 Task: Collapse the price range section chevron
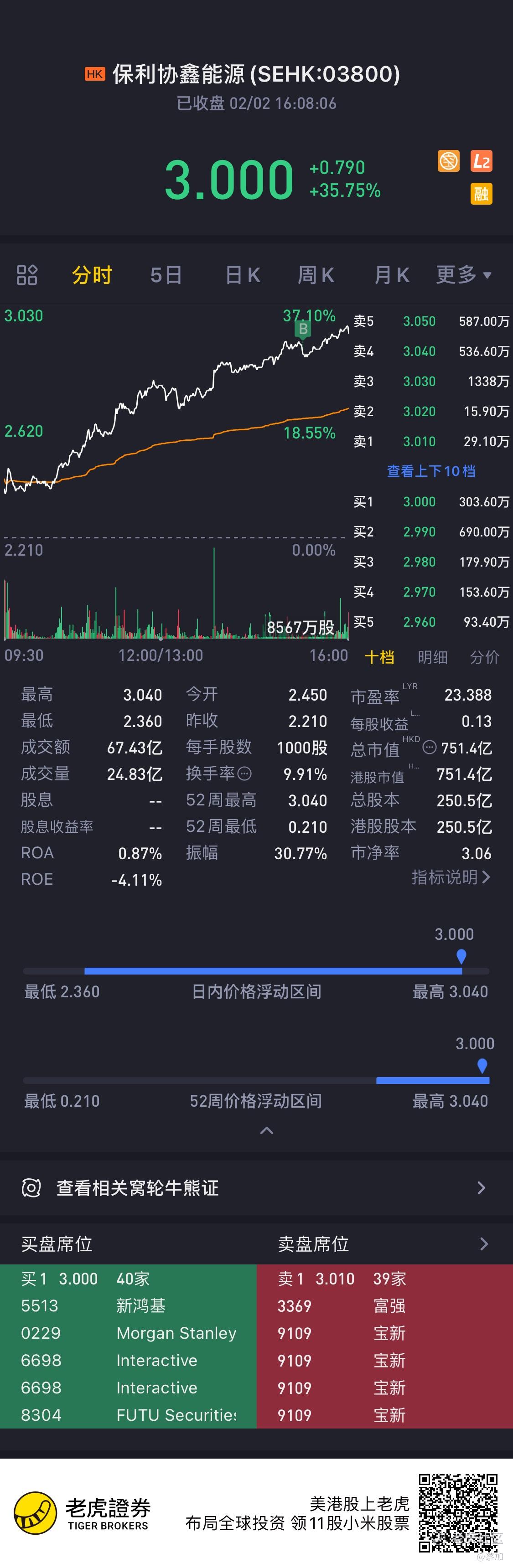point(266,1130)
